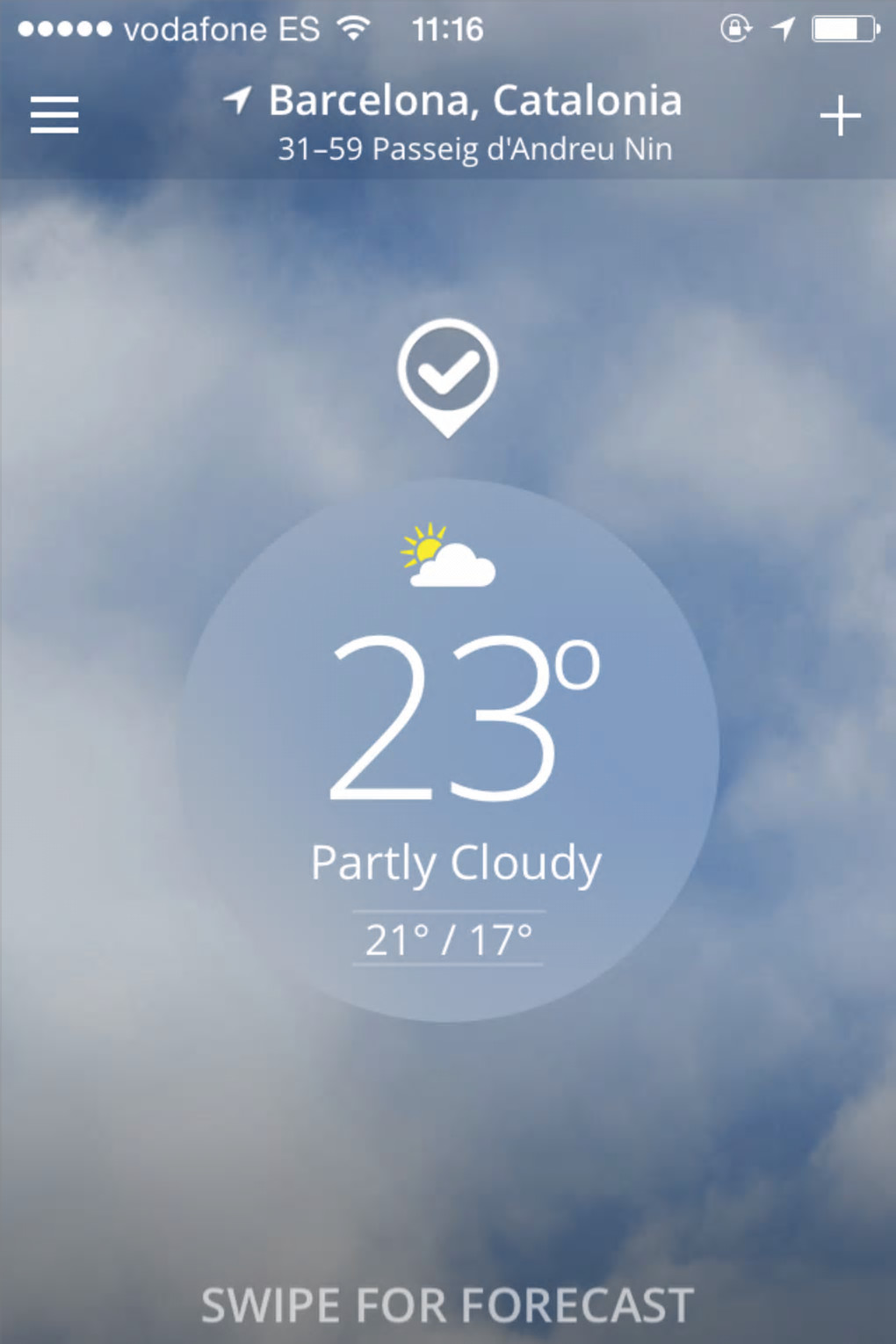This screenshot has width=896, height=1344.
Task: Open the hamburger menu
Action: tap(54, 115)
